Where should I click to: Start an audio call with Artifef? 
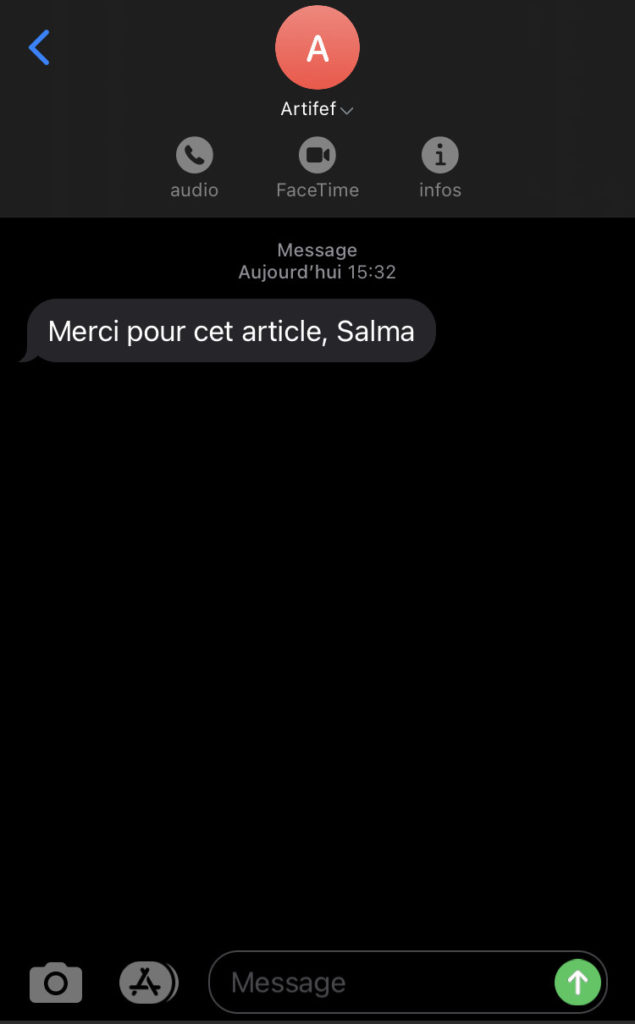tap(194, 156)
